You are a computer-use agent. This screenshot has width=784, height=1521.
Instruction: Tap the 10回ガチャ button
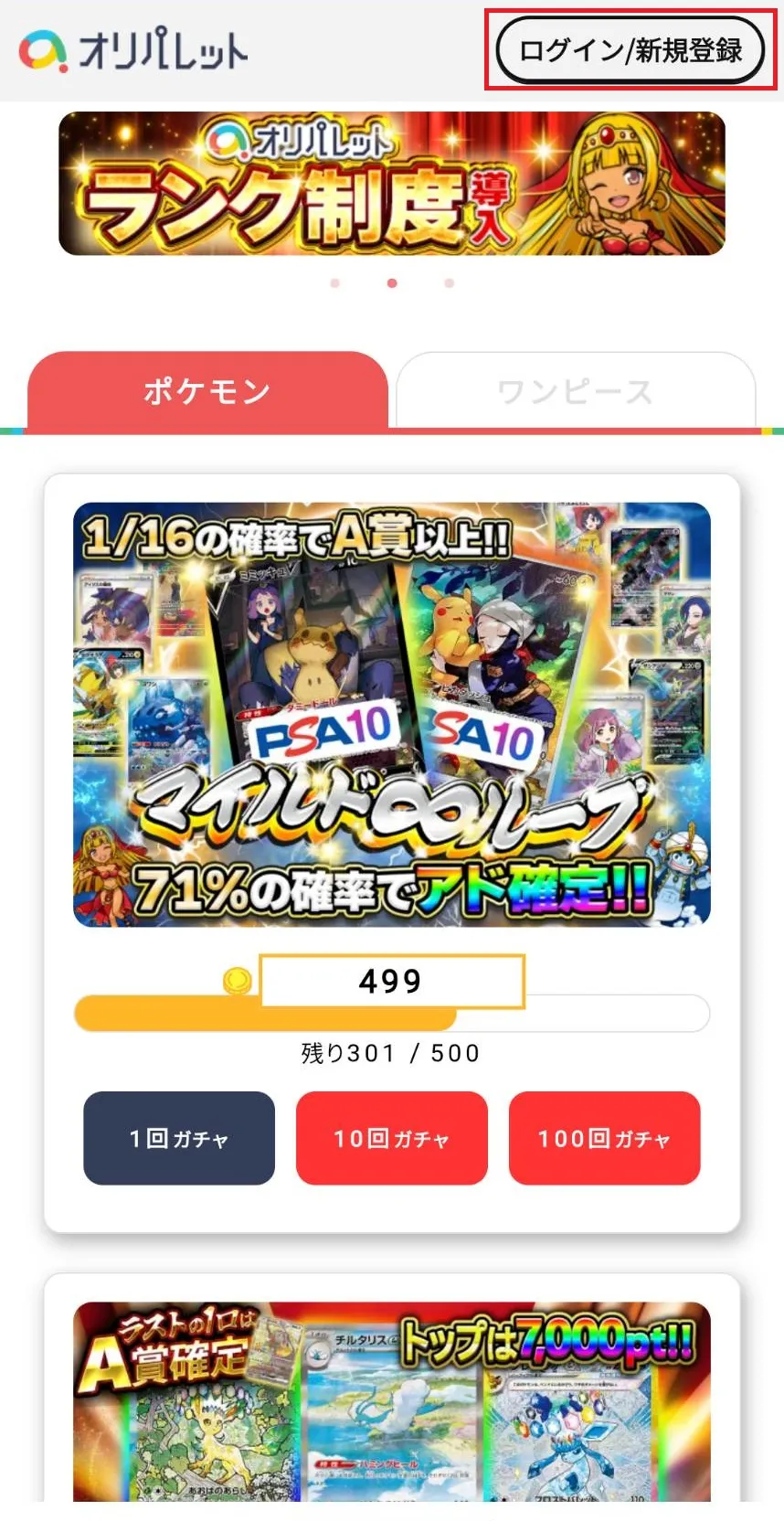tap(391, 1138)
